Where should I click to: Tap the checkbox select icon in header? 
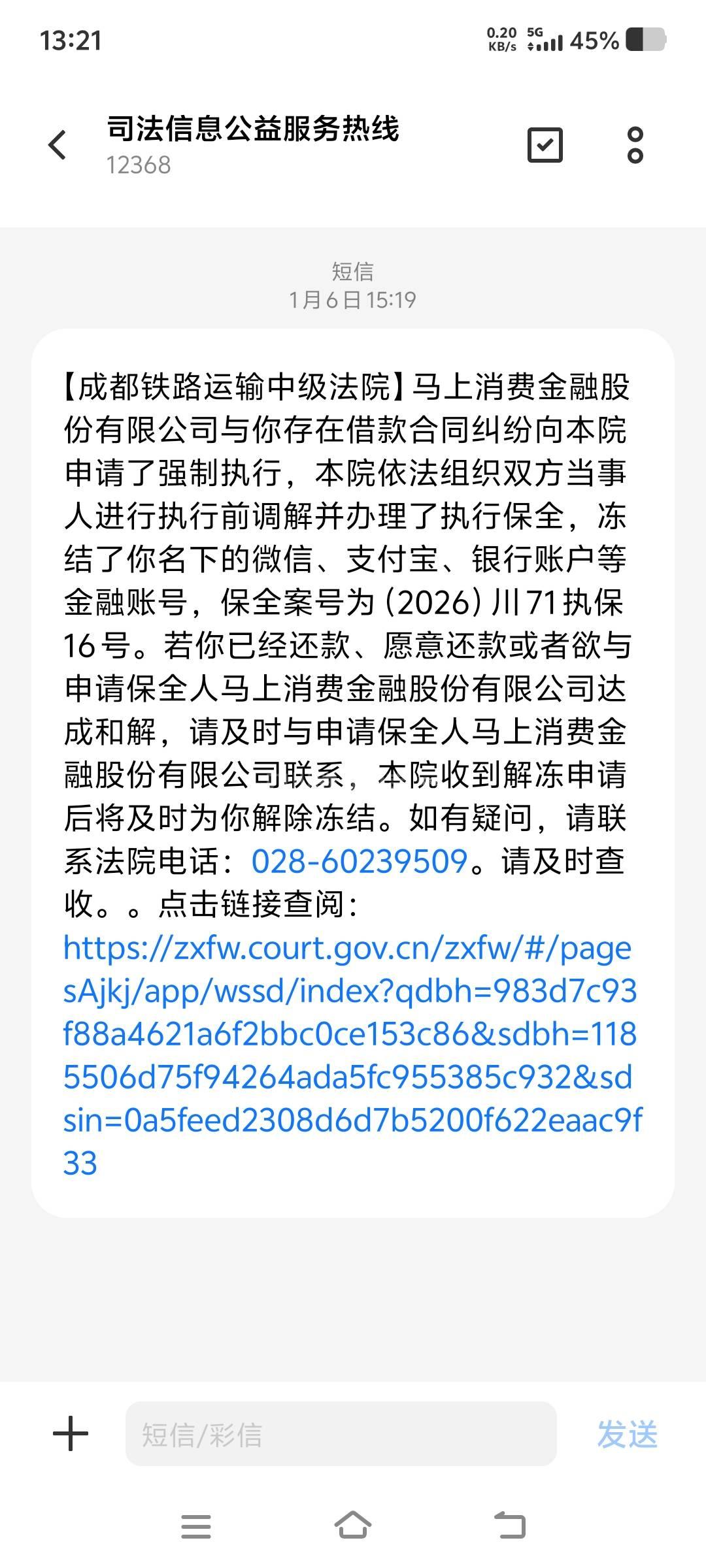point(545,144)
